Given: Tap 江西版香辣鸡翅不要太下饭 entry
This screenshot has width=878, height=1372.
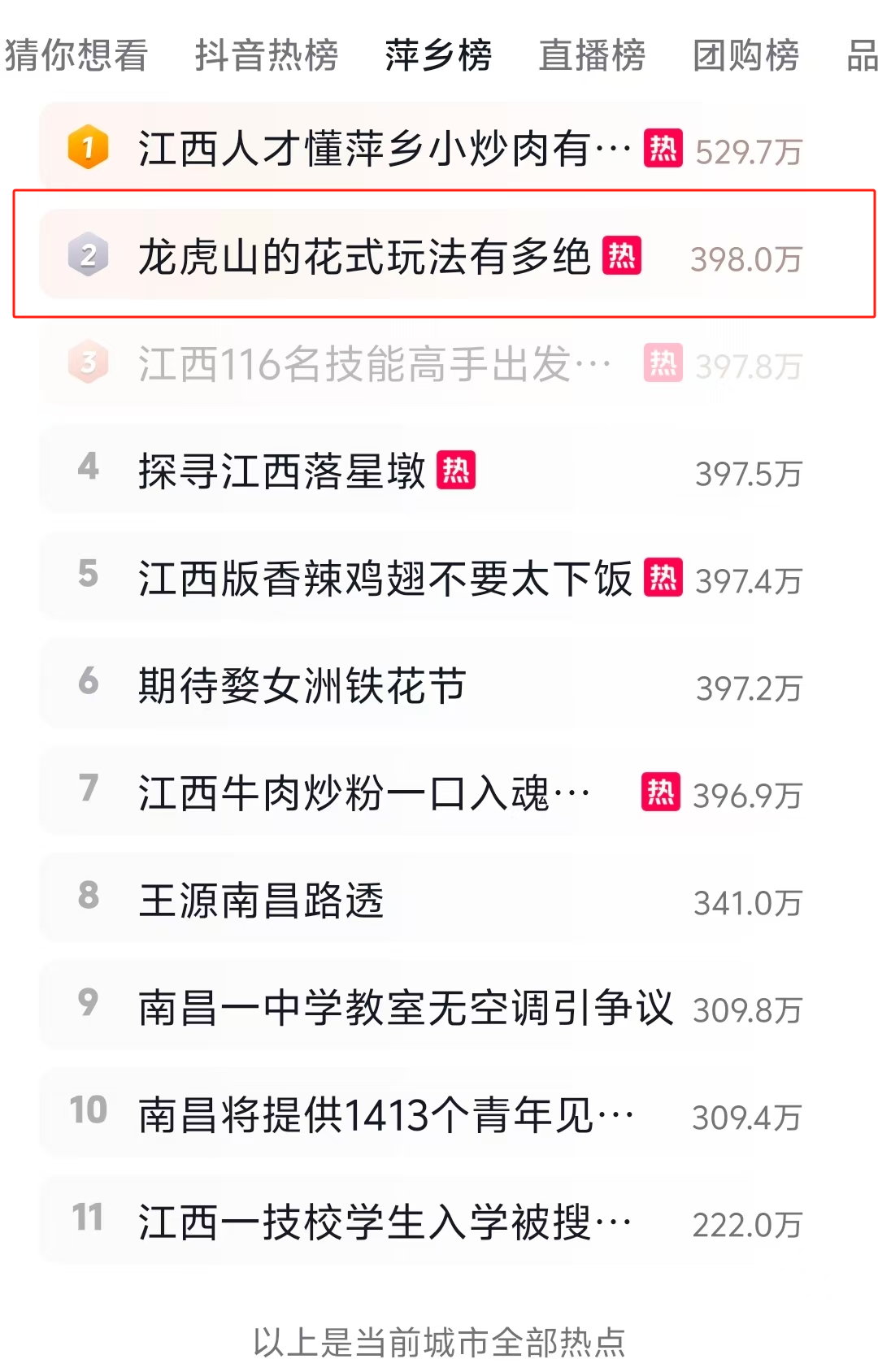Looking at the screenshot, I should (385, 579).
